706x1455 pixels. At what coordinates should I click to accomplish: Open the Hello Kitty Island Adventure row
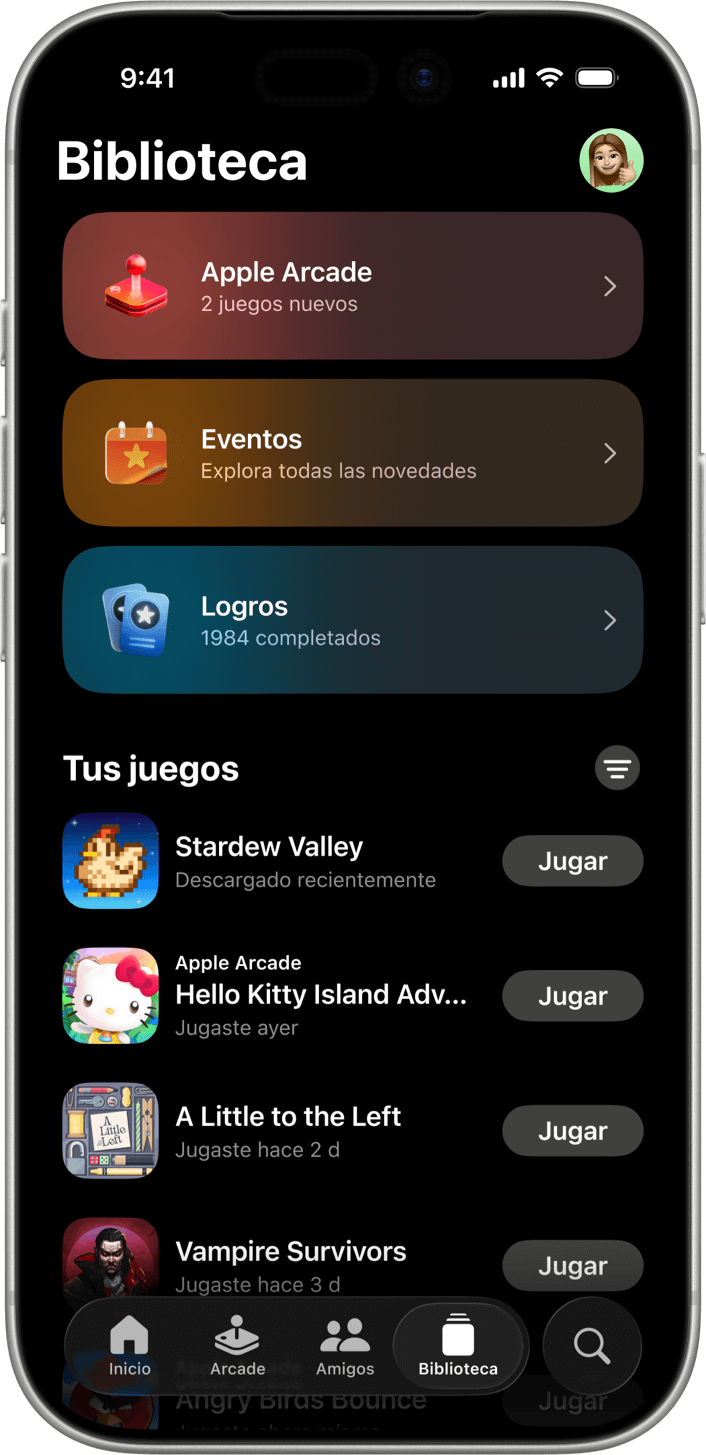(x=300, y=996)
